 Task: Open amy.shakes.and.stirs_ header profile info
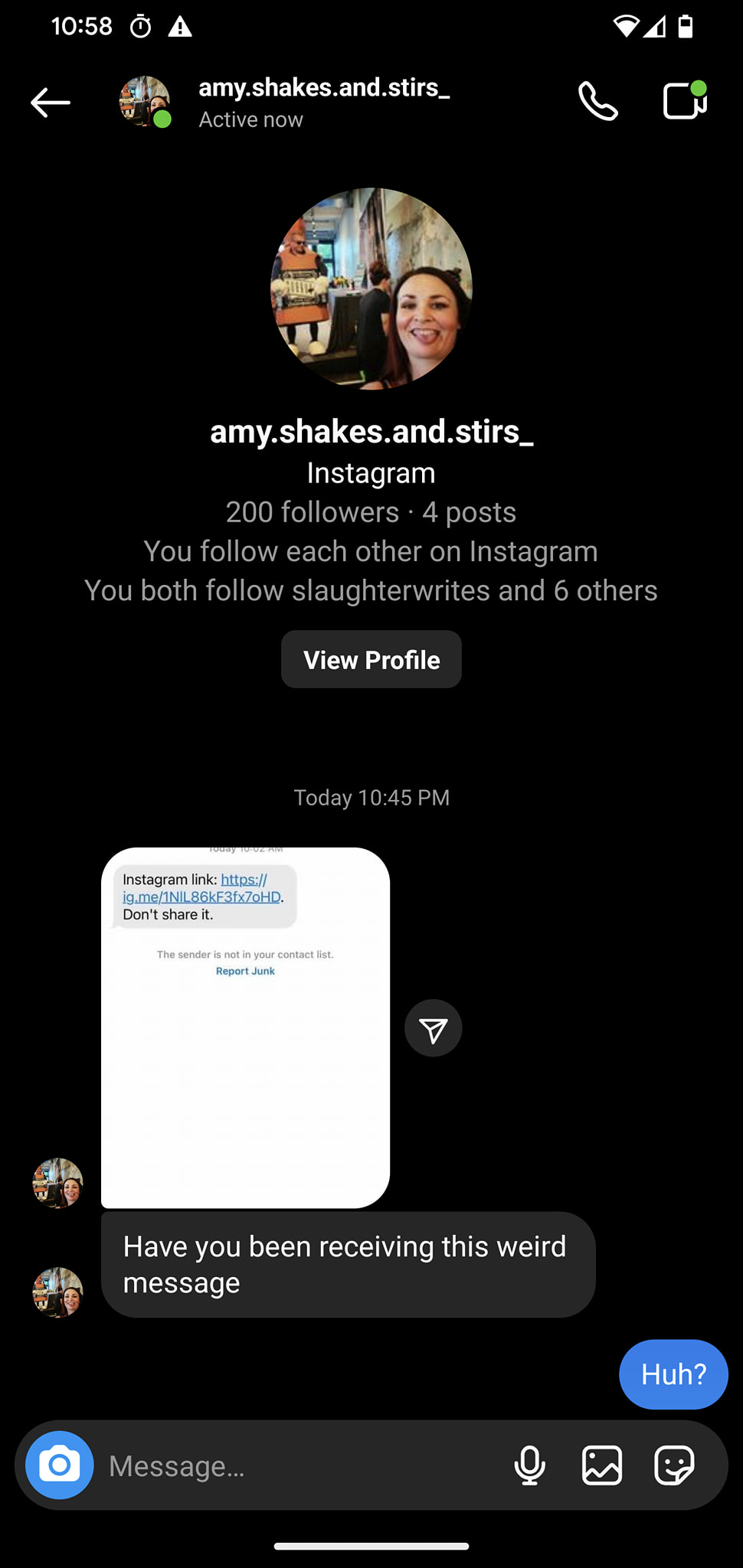pos(323,102)
